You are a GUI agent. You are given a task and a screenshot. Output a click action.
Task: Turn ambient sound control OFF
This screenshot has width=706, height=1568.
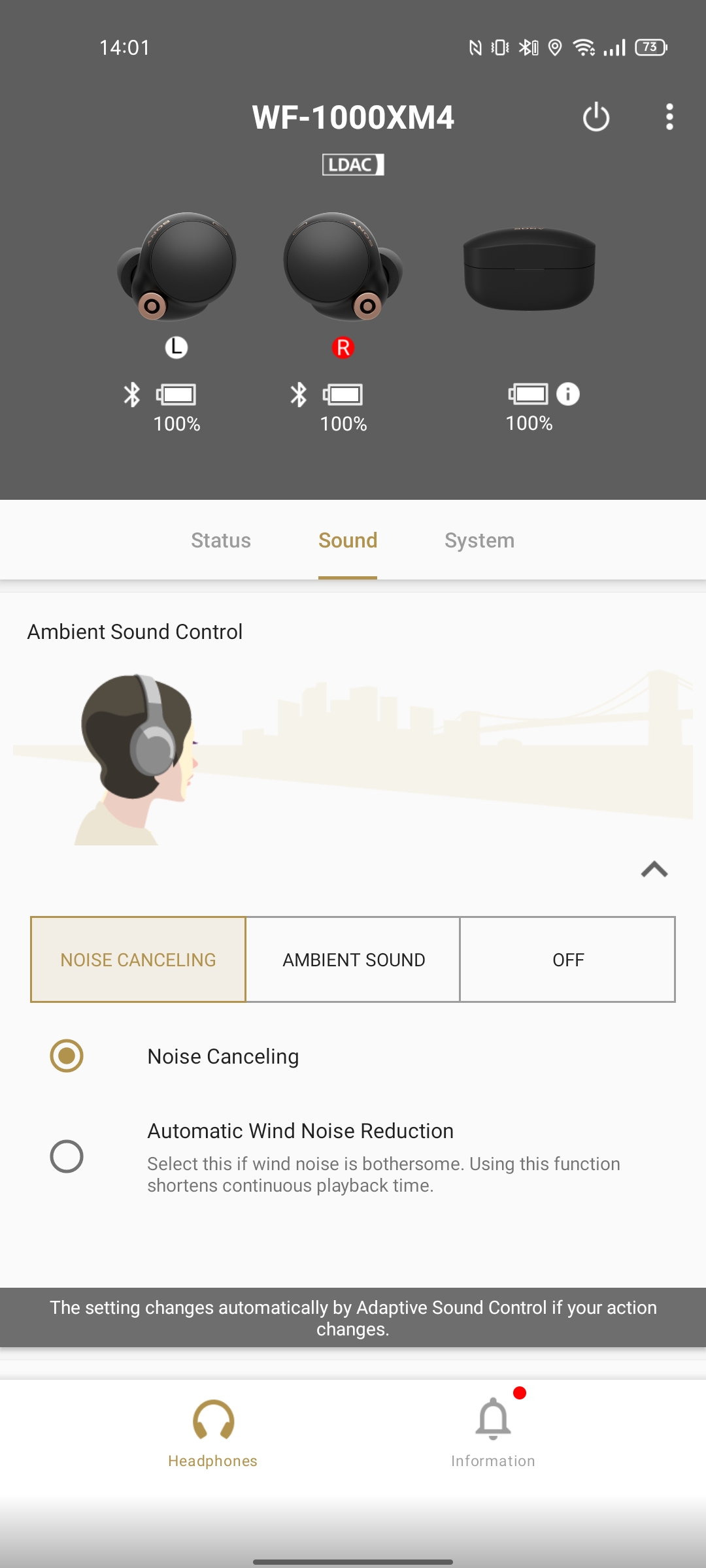click(567, 960)
